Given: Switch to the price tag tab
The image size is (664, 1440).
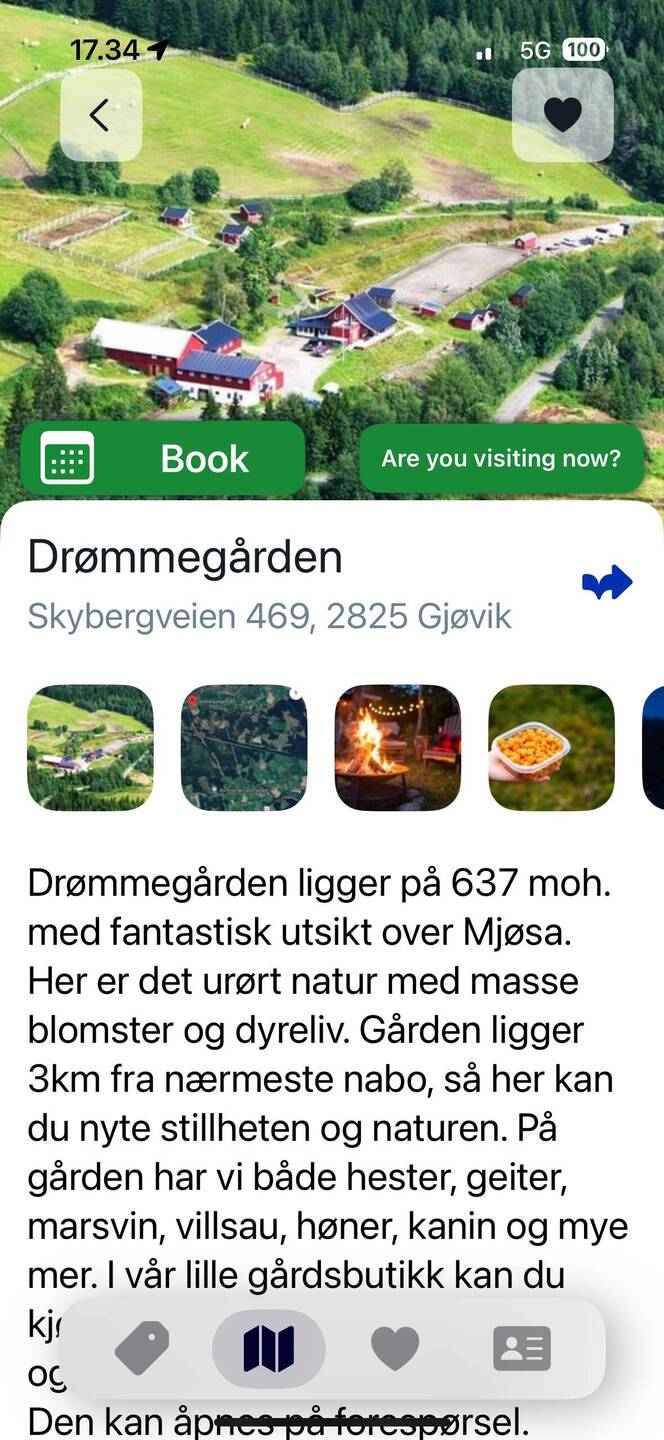Looking at the screenshot, I should coord(142,1348).
